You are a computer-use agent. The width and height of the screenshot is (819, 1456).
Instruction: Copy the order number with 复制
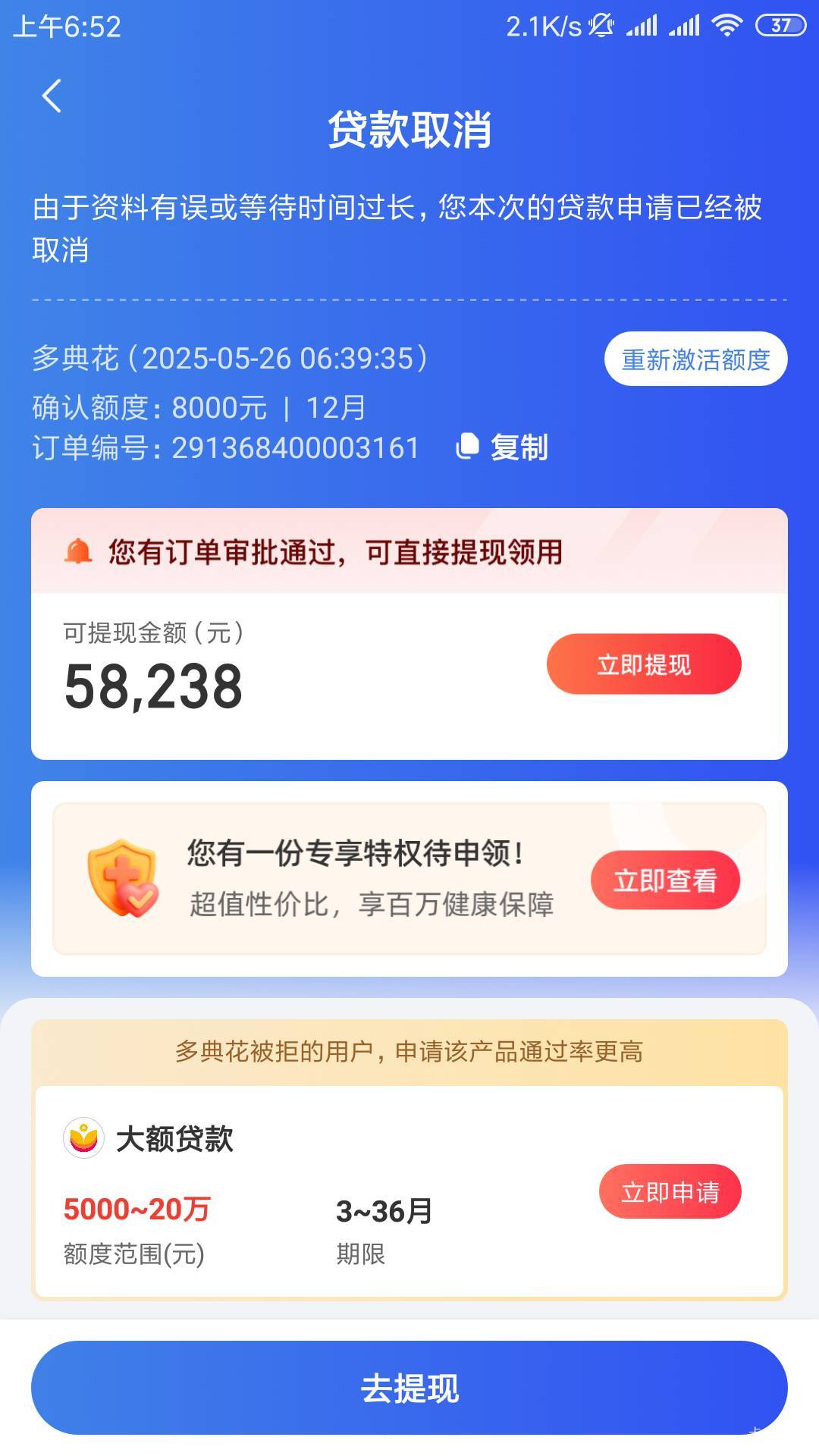502,447
